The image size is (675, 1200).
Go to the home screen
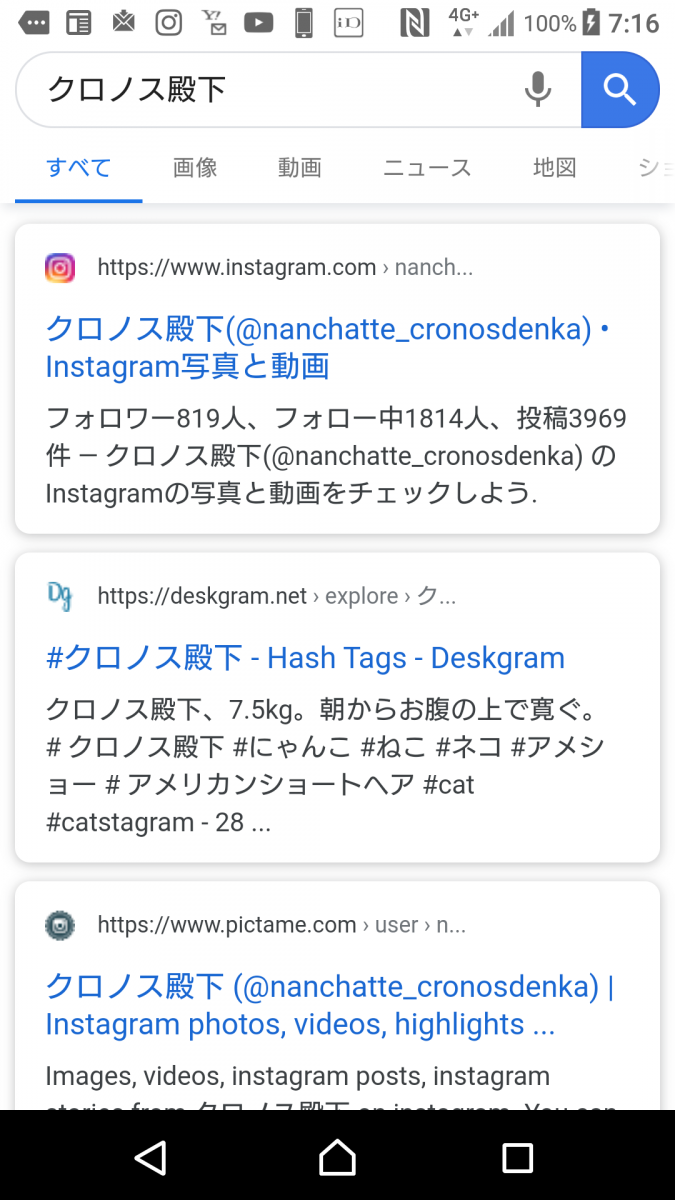click(337, 1157)
